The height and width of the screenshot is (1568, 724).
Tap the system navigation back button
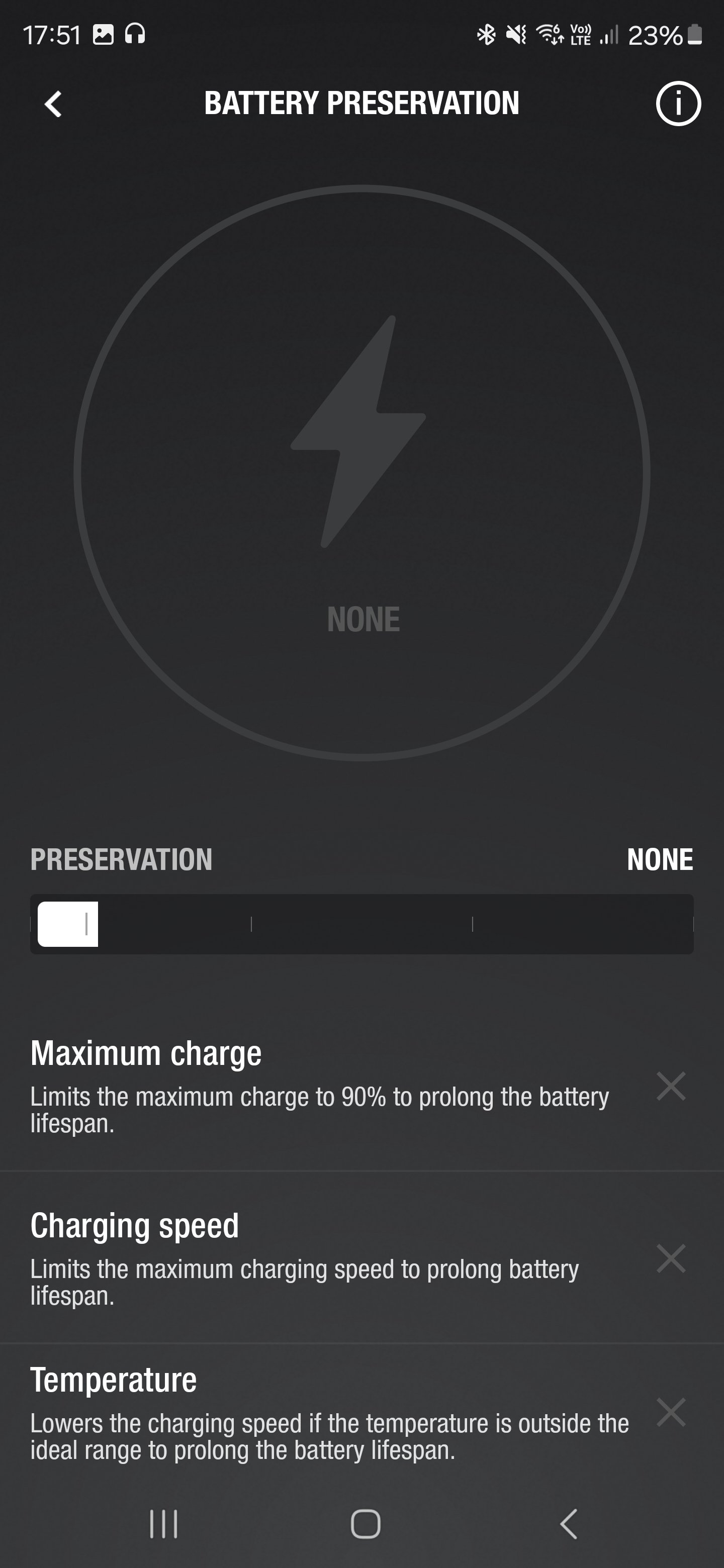click(568, 1524)
